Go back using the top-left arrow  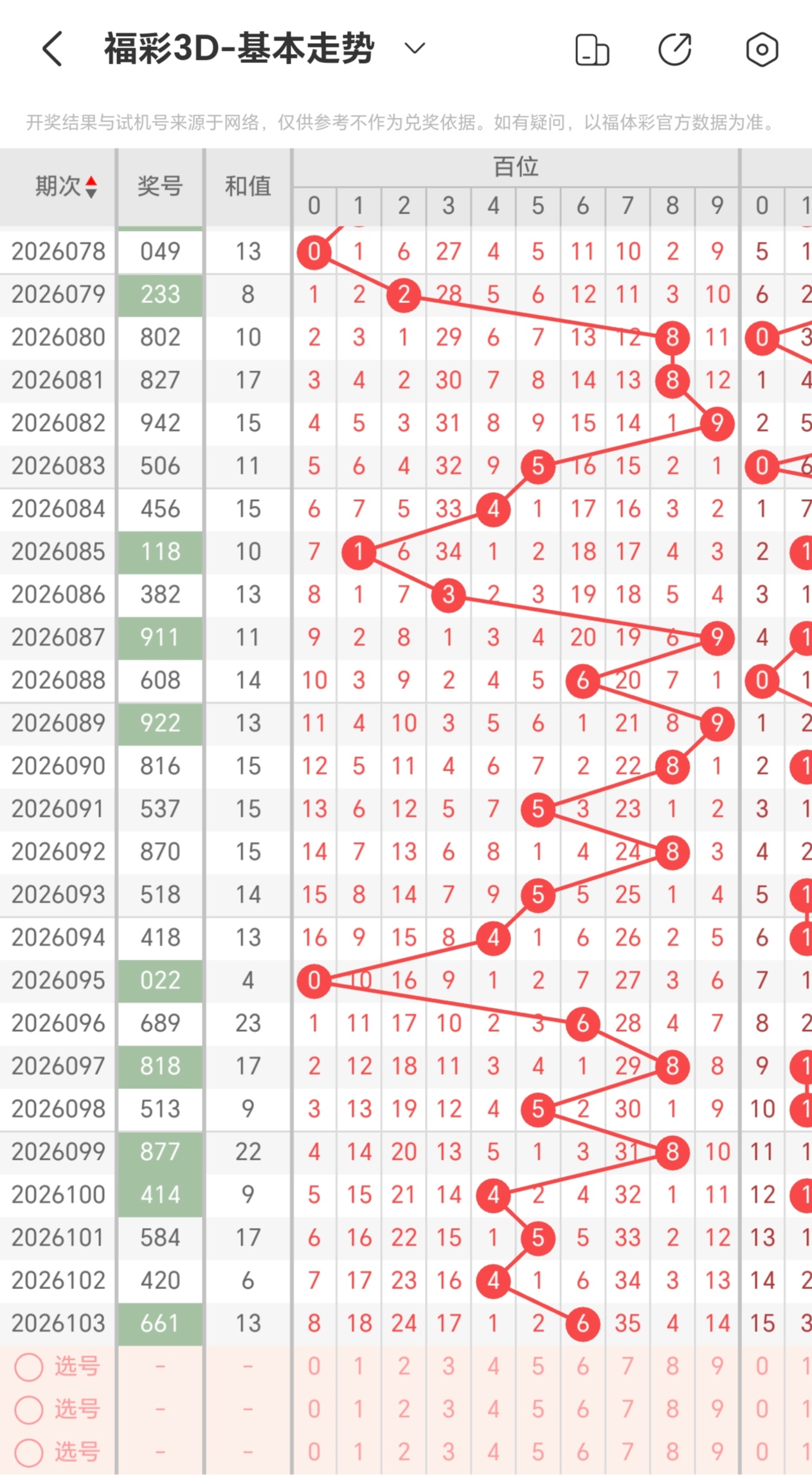(x=53, y=49)
